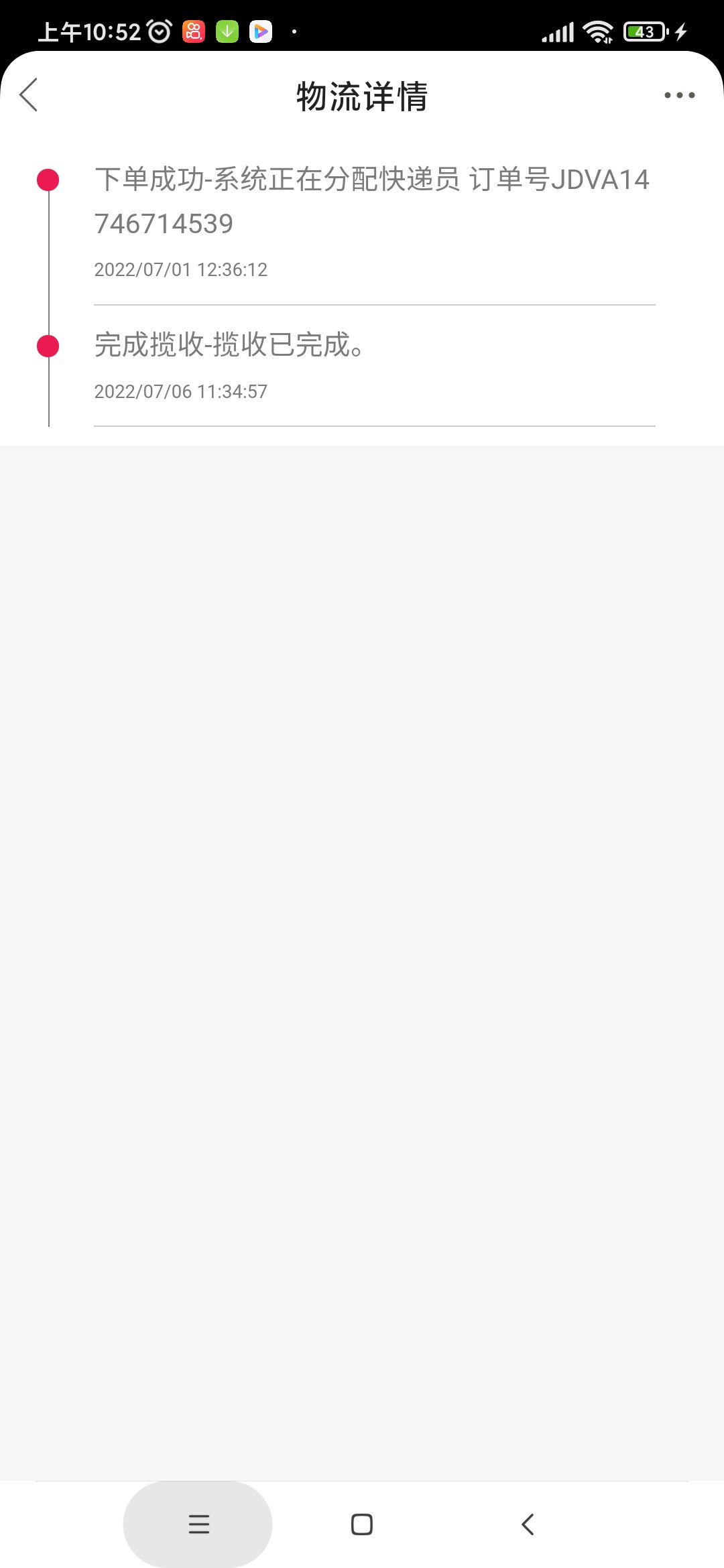Open the three-dot overflow menu

coord(679,95)
